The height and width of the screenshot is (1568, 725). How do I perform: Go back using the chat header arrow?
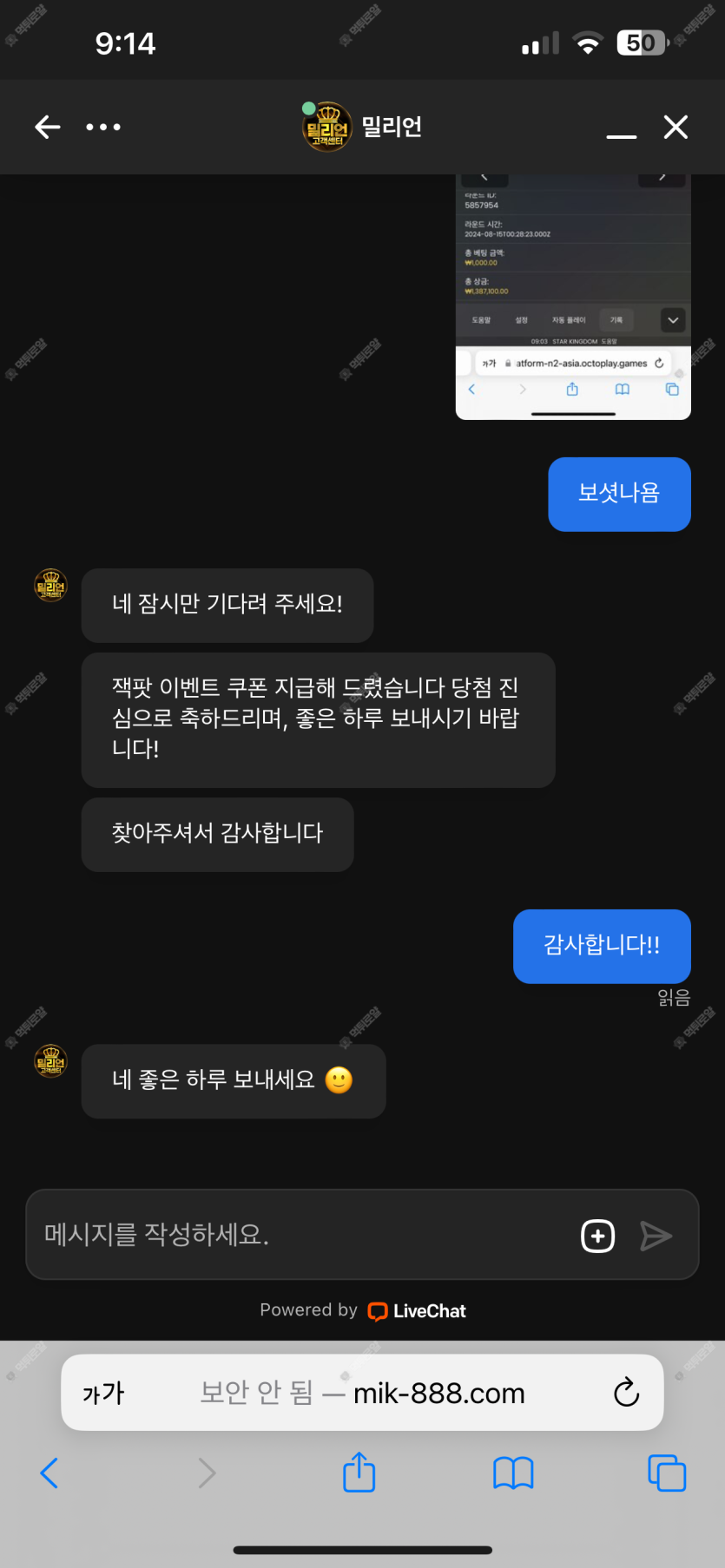point(48,128)
